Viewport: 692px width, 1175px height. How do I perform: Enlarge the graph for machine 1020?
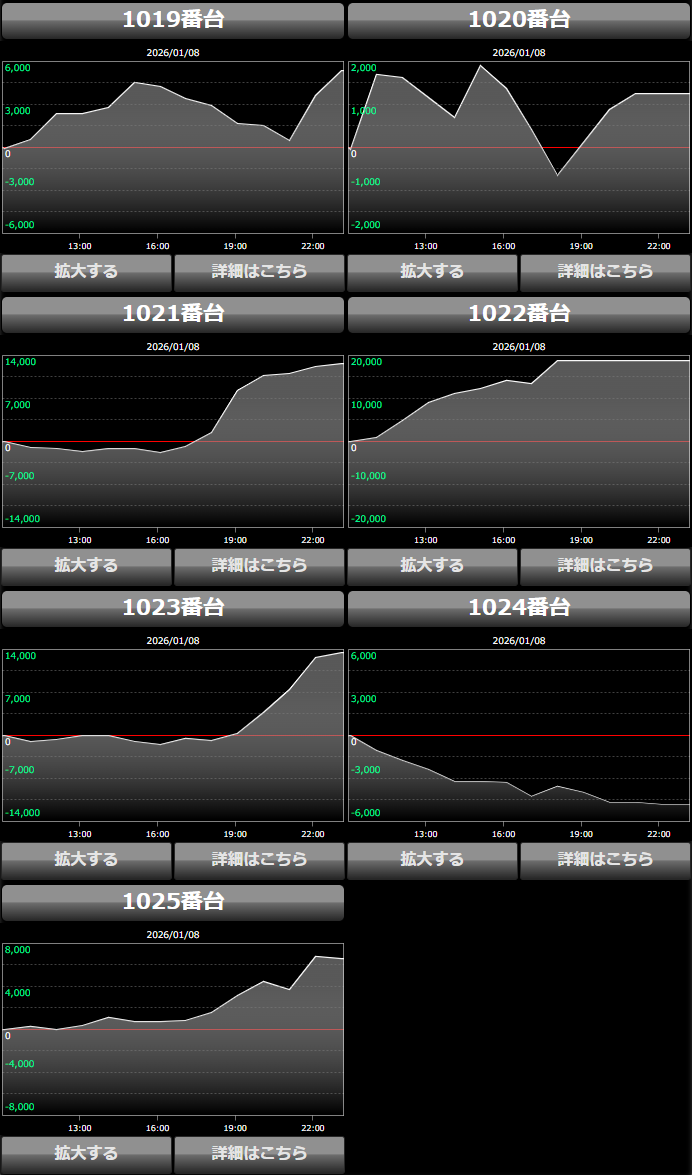click(x=432, y=271)
